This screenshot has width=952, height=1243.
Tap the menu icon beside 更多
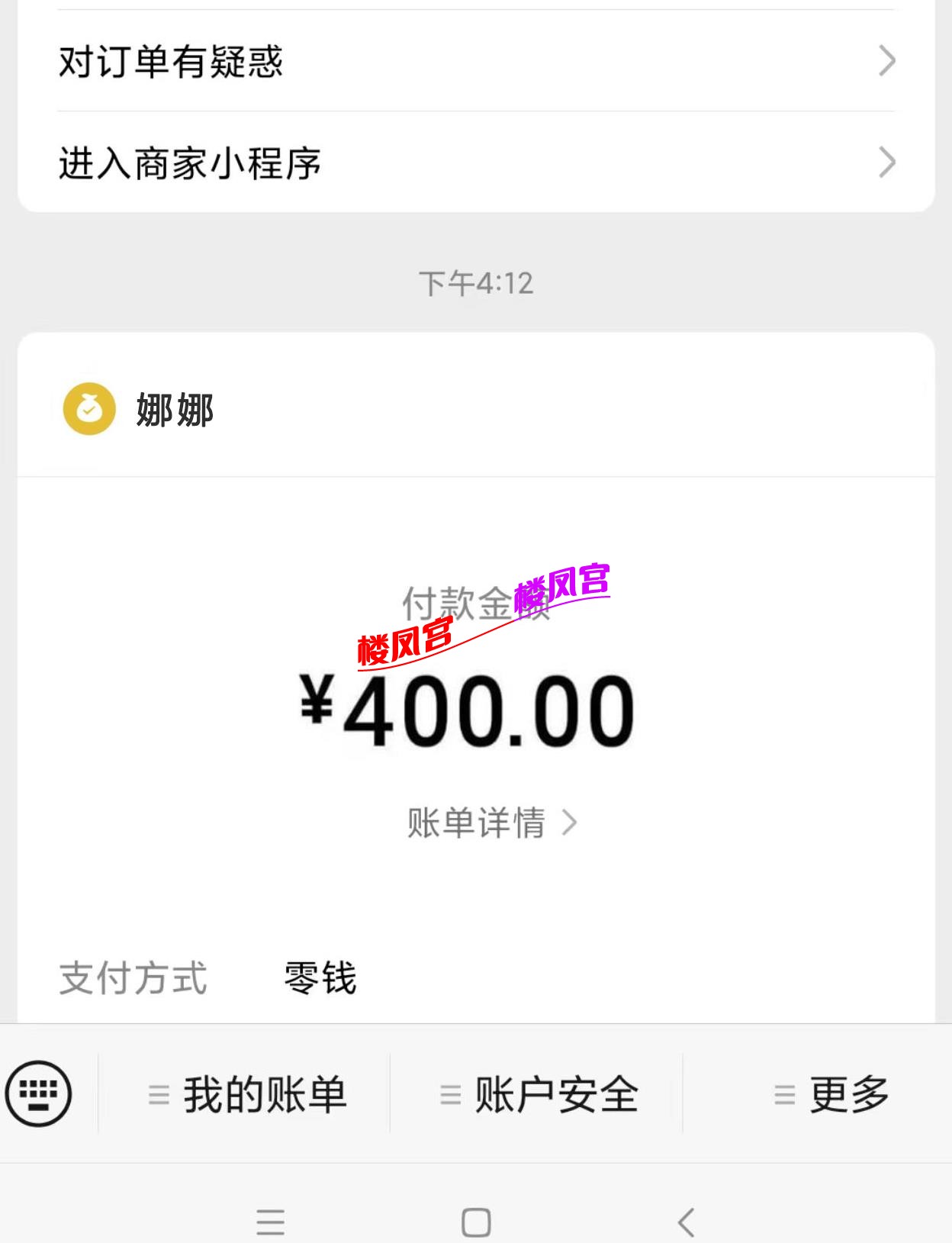pyautogui.click(x=784, y=1093)
